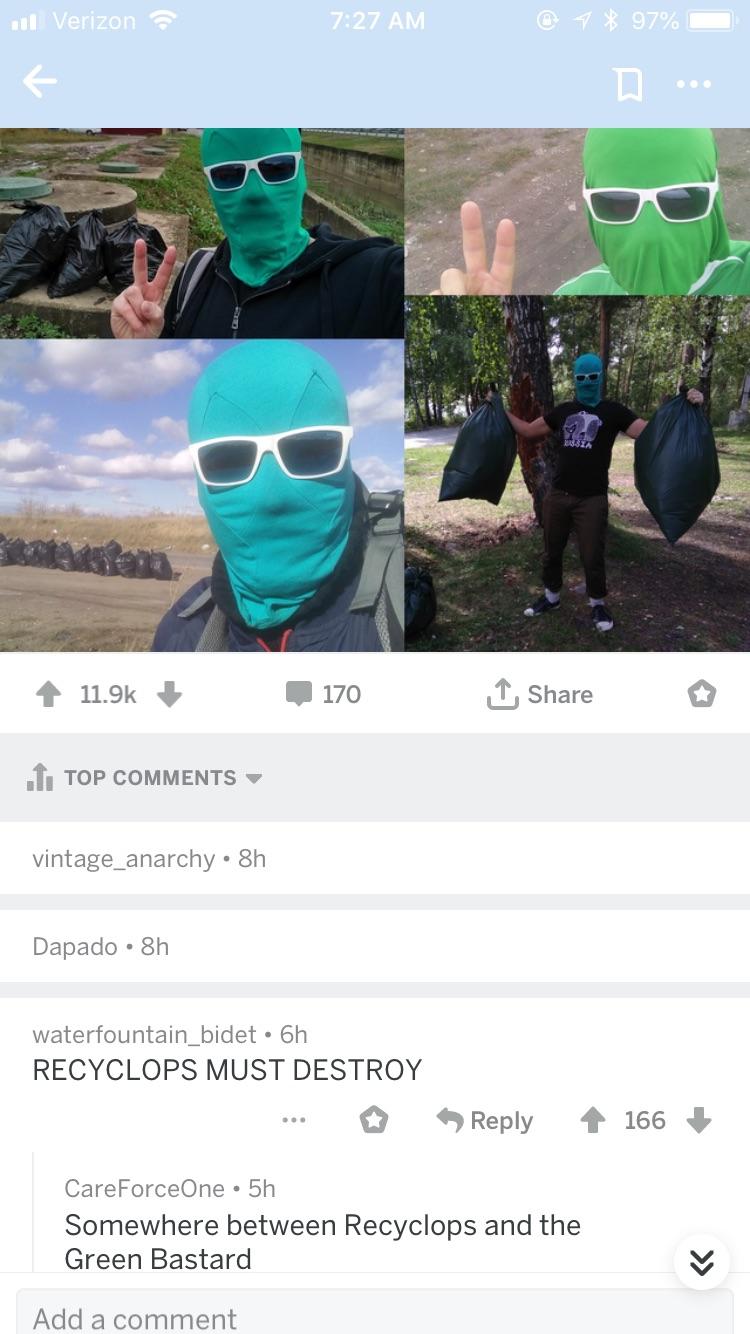Give an award to the post

tap(702, 694)
